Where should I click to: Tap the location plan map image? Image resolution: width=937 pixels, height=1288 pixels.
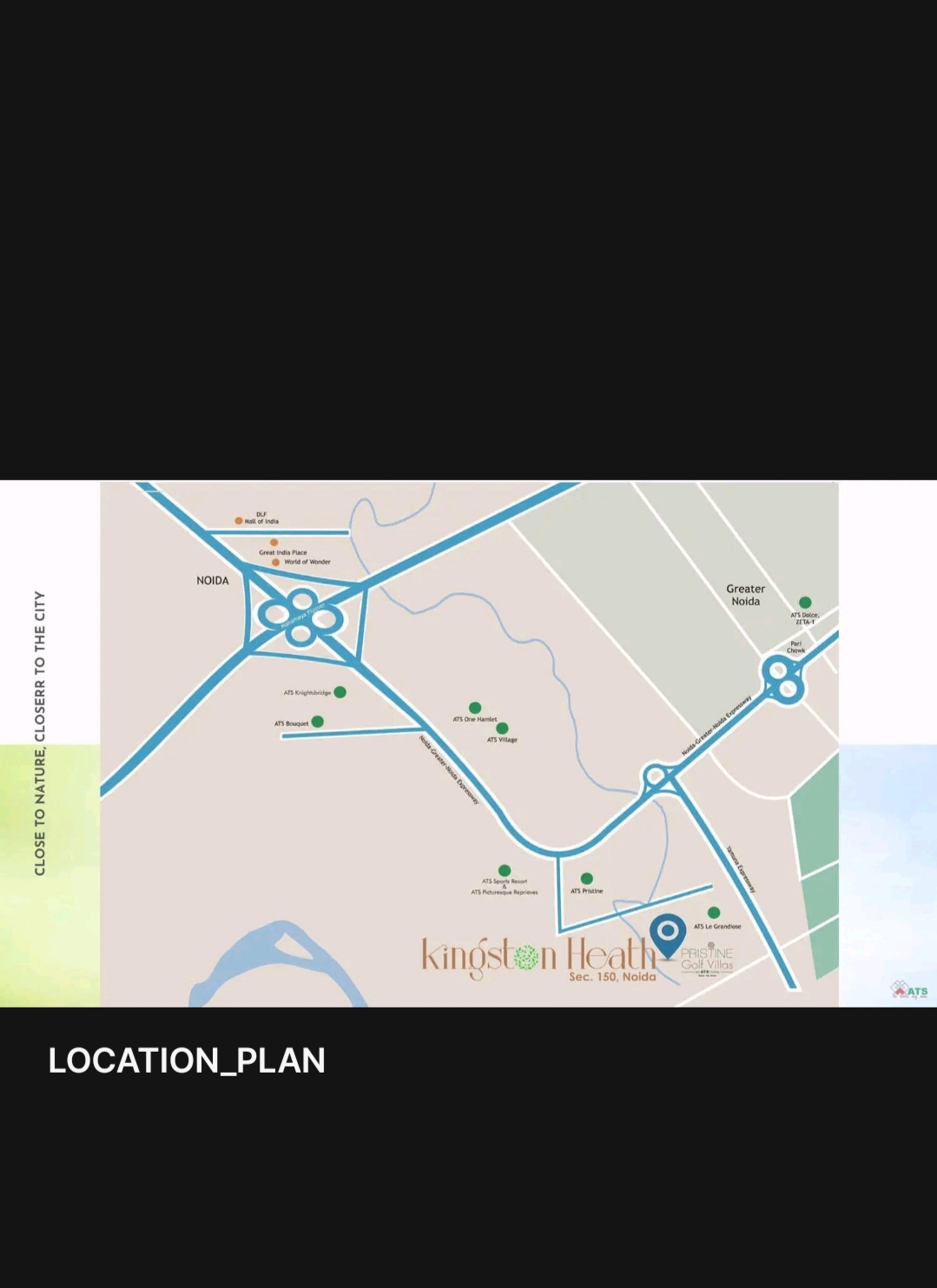[x=469, y=743]
